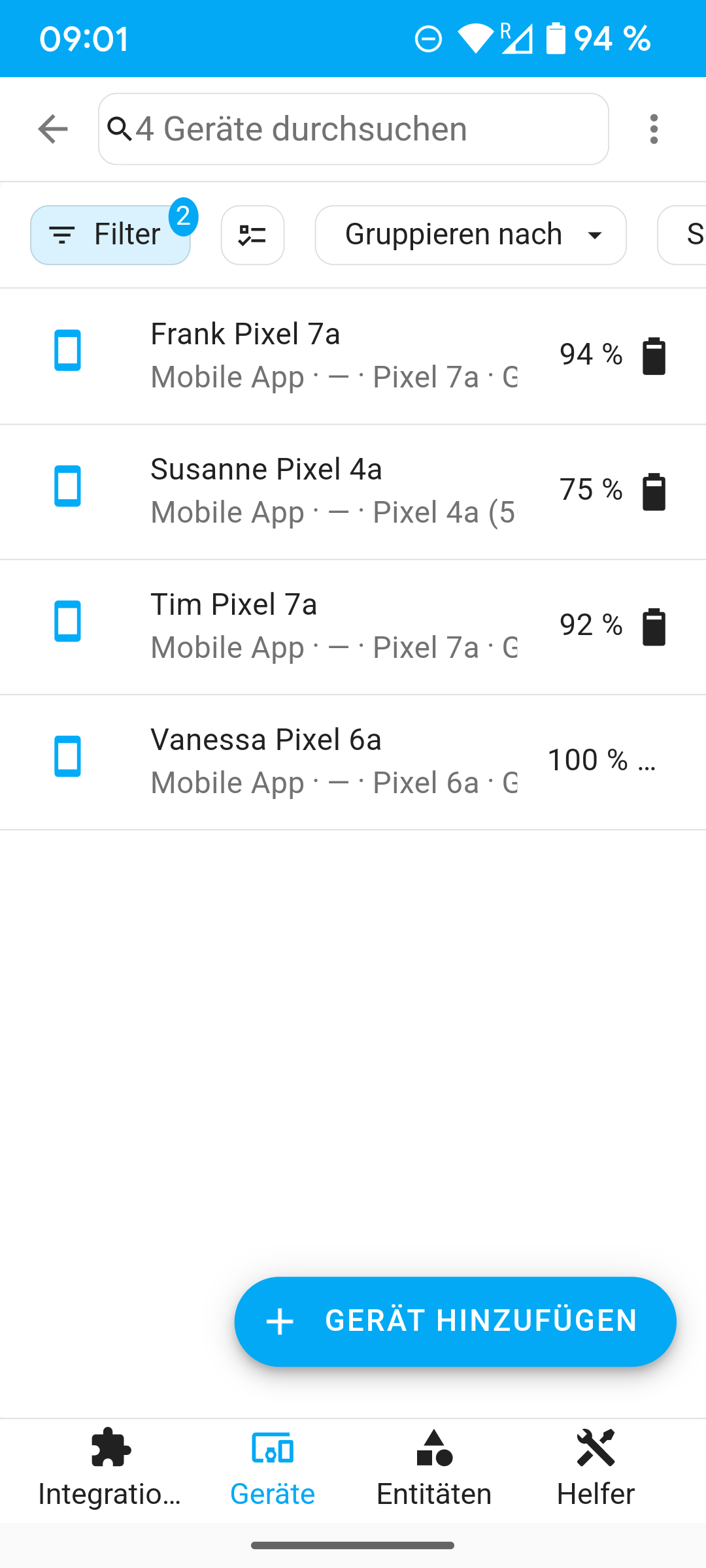This screenshot has height=1568, width=706.
Task: Open the Vanessa Pixel 6a device
Action: tap(353, 762)
